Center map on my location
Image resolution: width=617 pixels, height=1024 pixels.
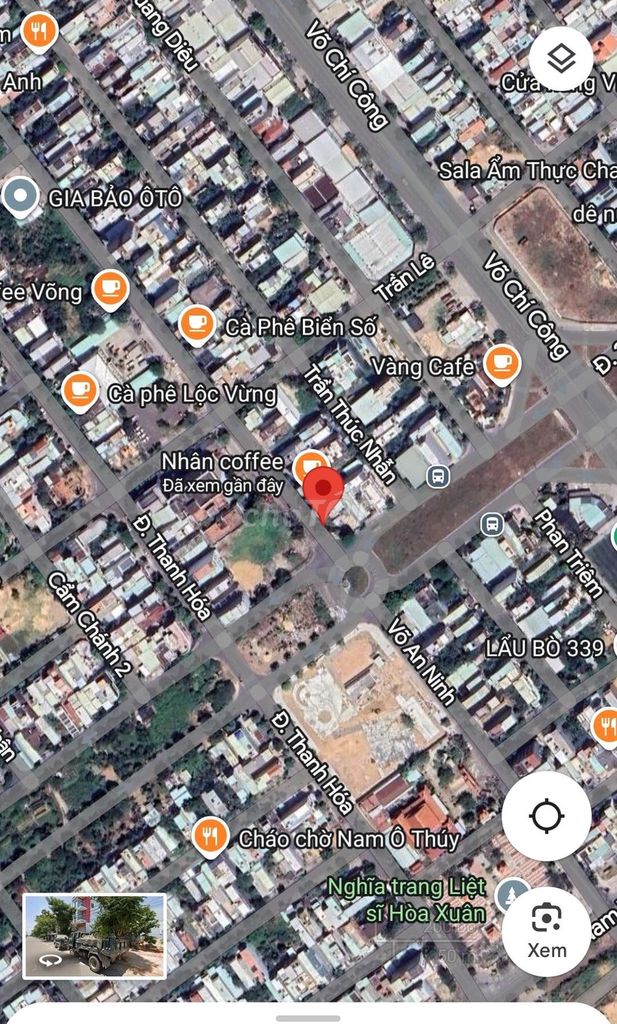[x=546, y=816]
